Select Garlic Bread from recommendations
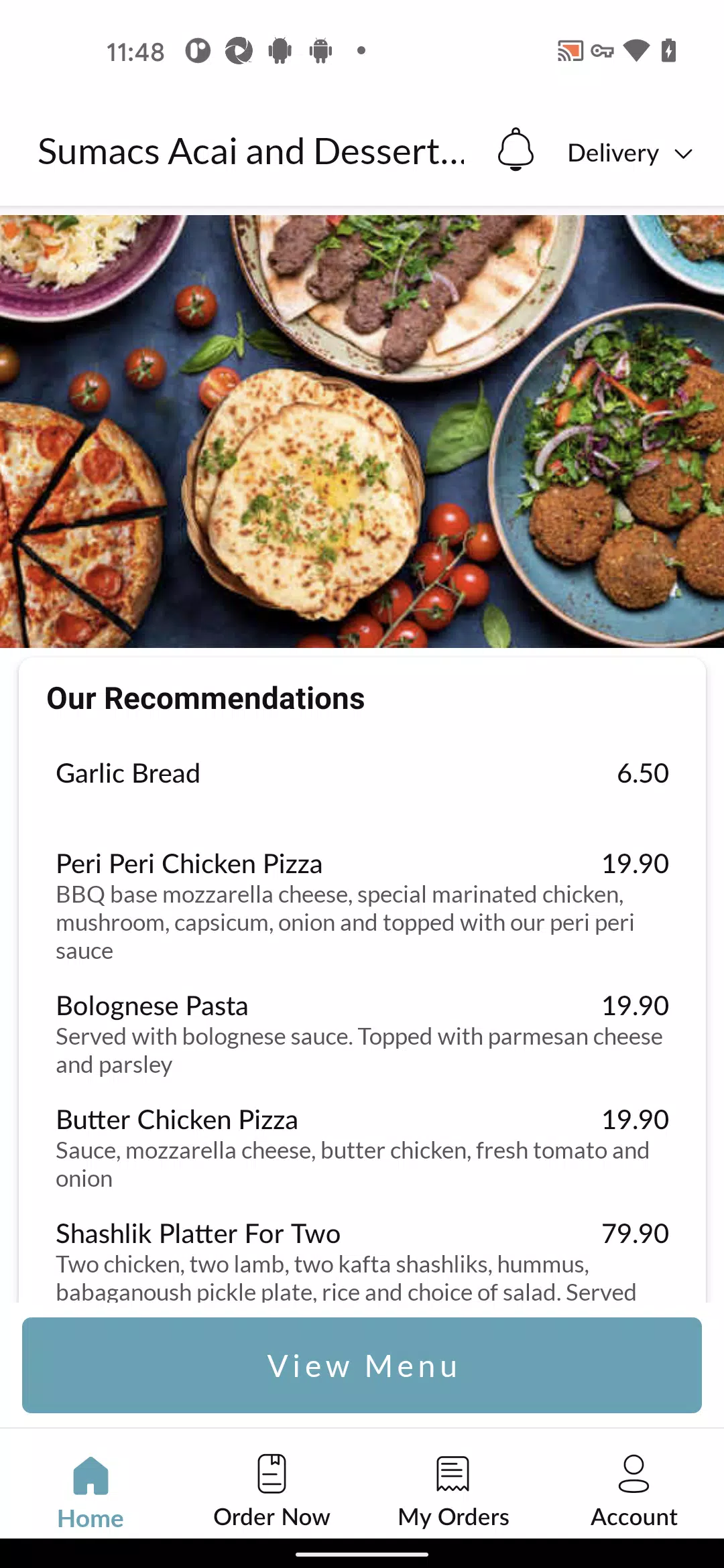 tap(362, 773)
